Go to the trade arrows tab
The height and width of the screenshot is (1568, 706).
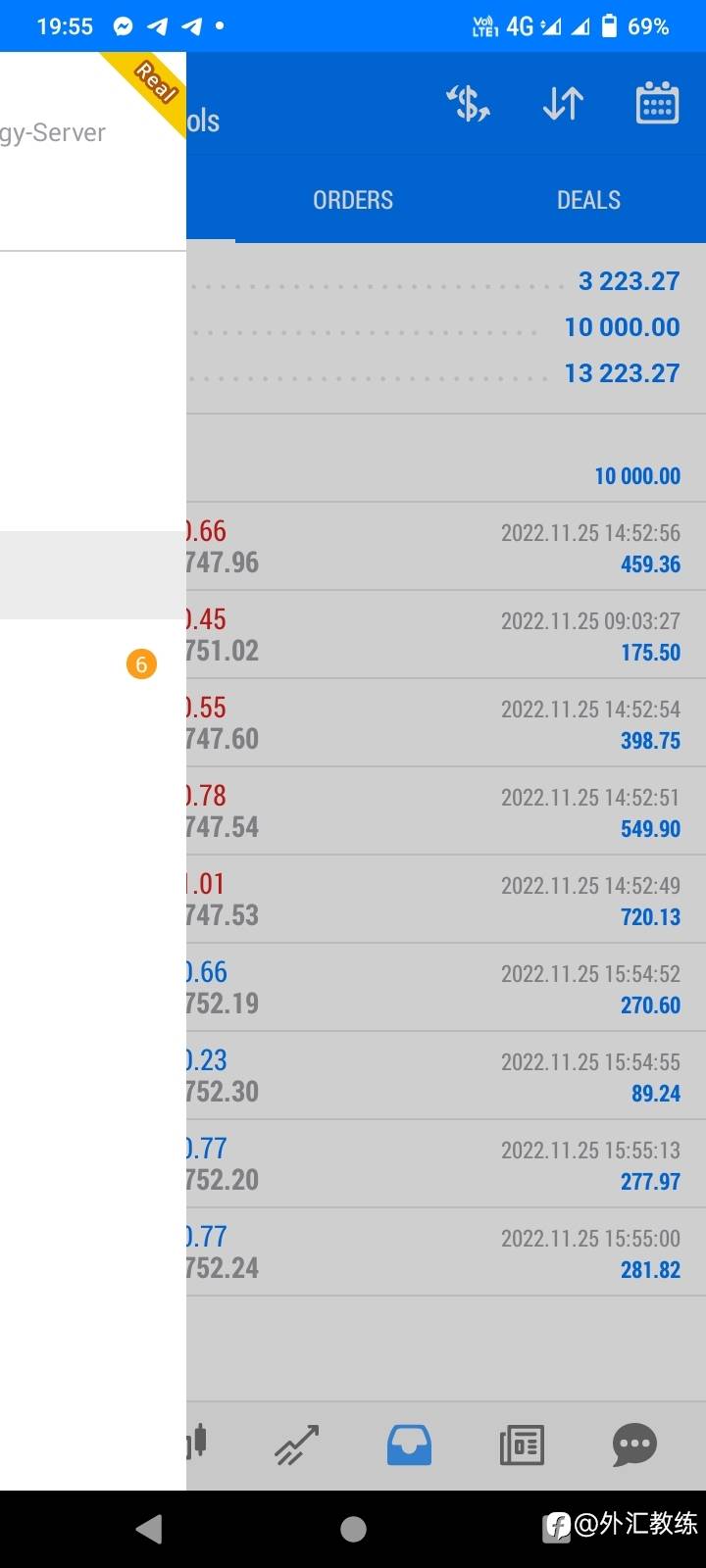click(x=297, y=1445)
